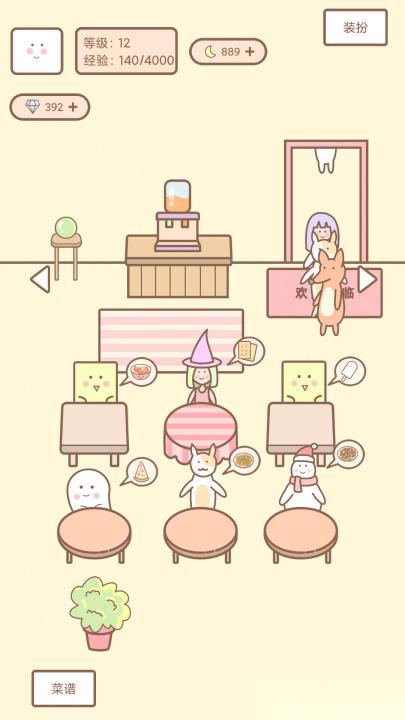
Task: Add more diamonds with the plus
Action: coord(73,107)
